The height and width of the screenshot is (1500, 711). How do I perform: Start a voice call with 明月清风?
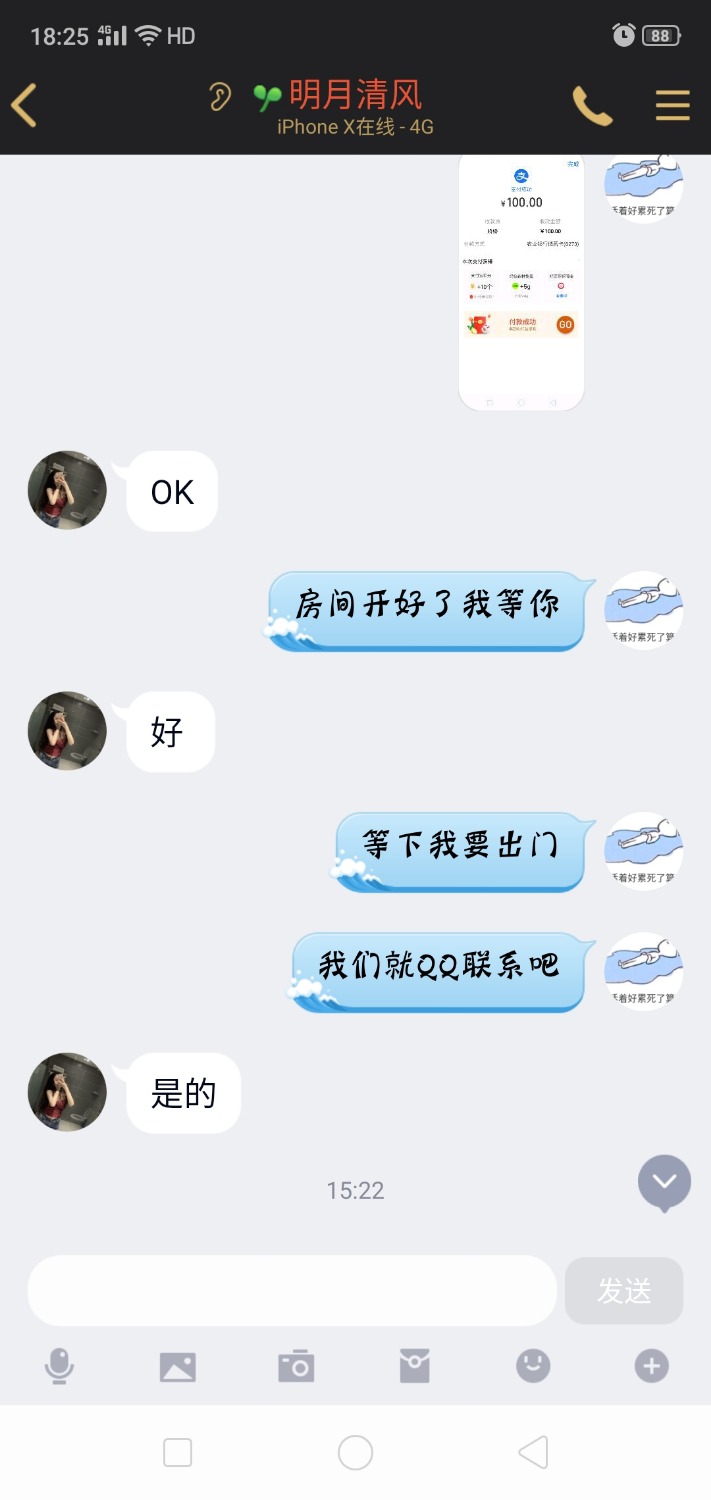click(x=592, y=105)
